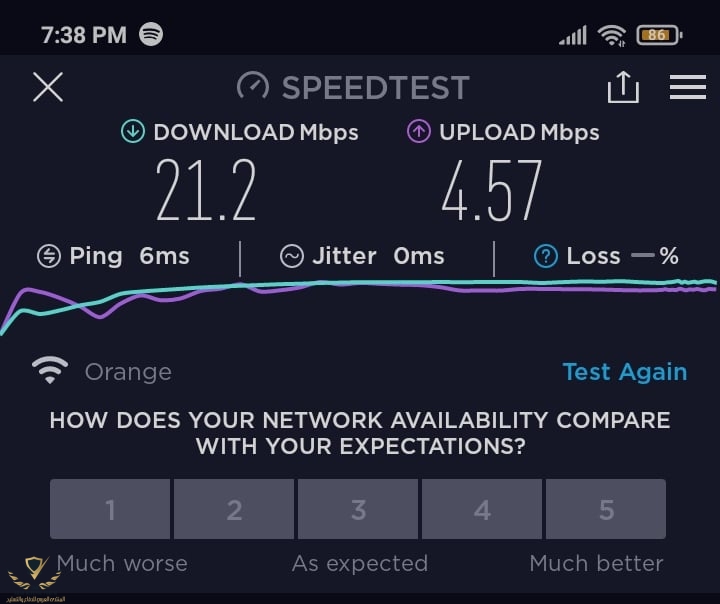Open the hamburger menu
Image resolution: width=720 pixels, height=604 pixels.
688,87
